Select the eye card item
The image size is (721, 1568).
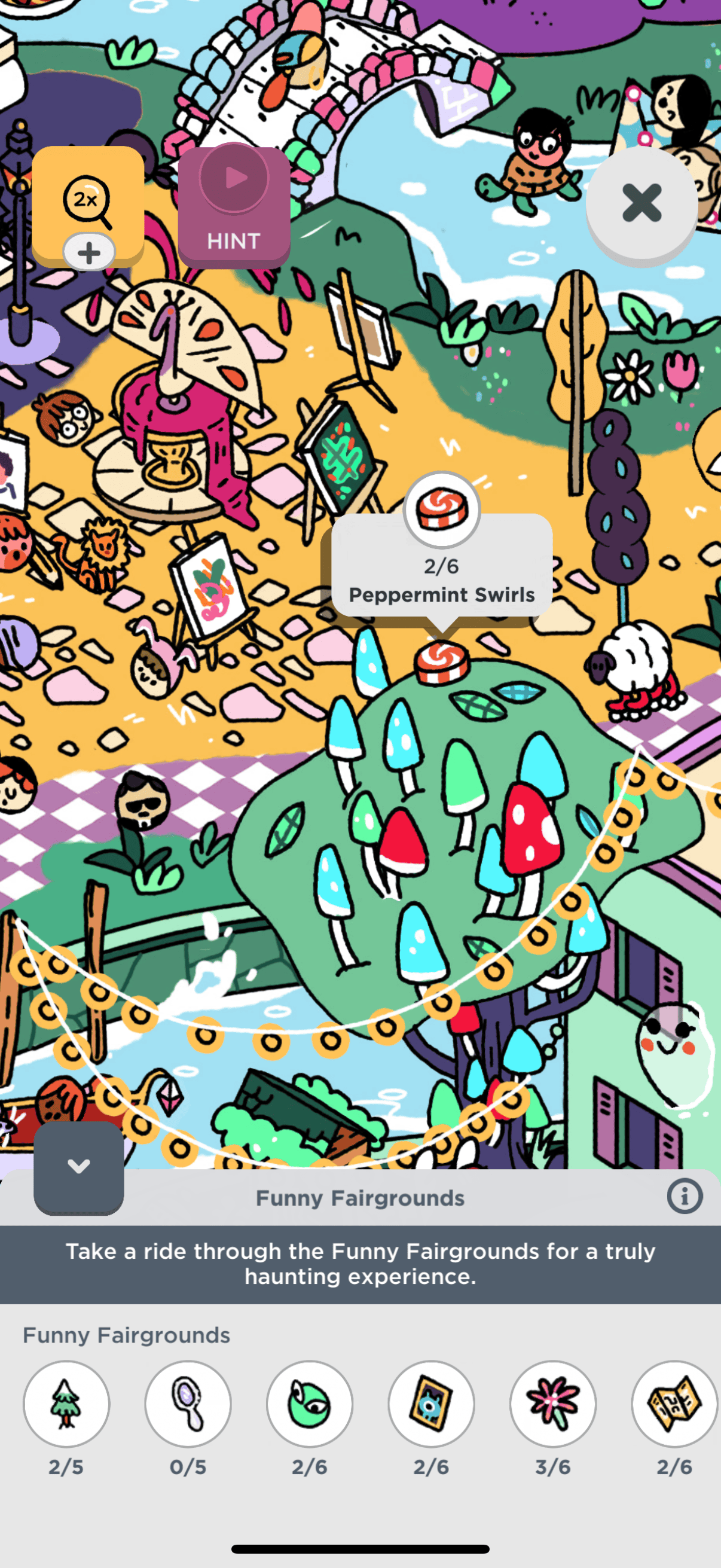tap(432, 1404)
